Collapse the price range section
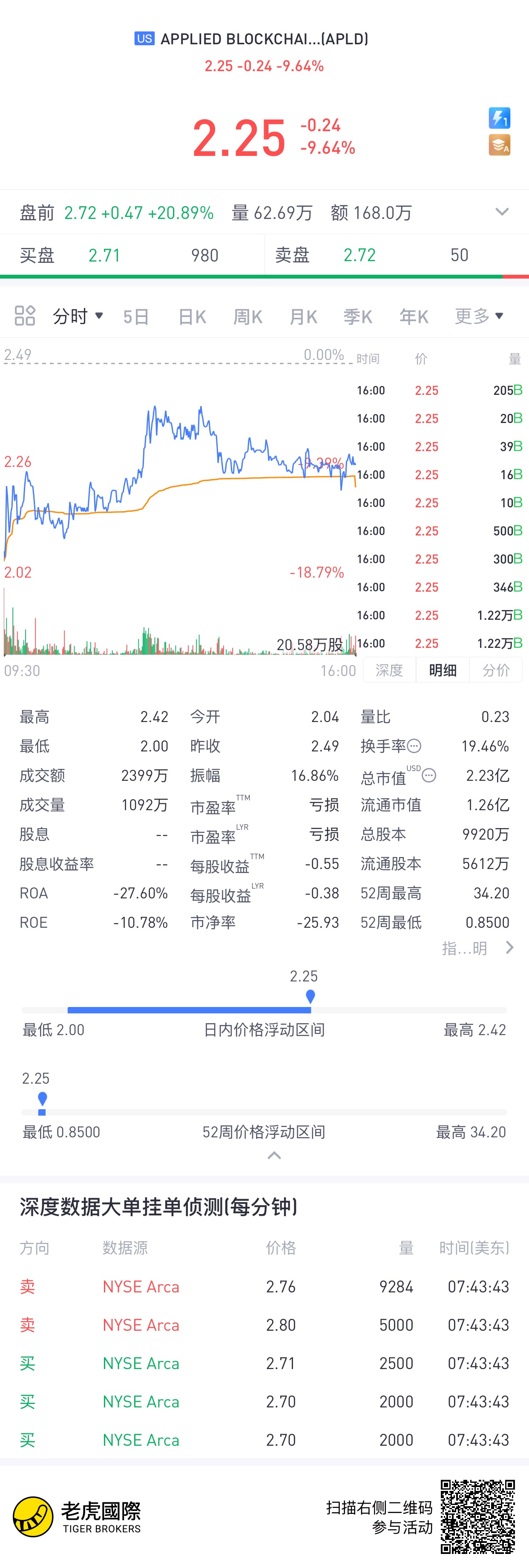Screen dimensions: 529x1568 275,1155
